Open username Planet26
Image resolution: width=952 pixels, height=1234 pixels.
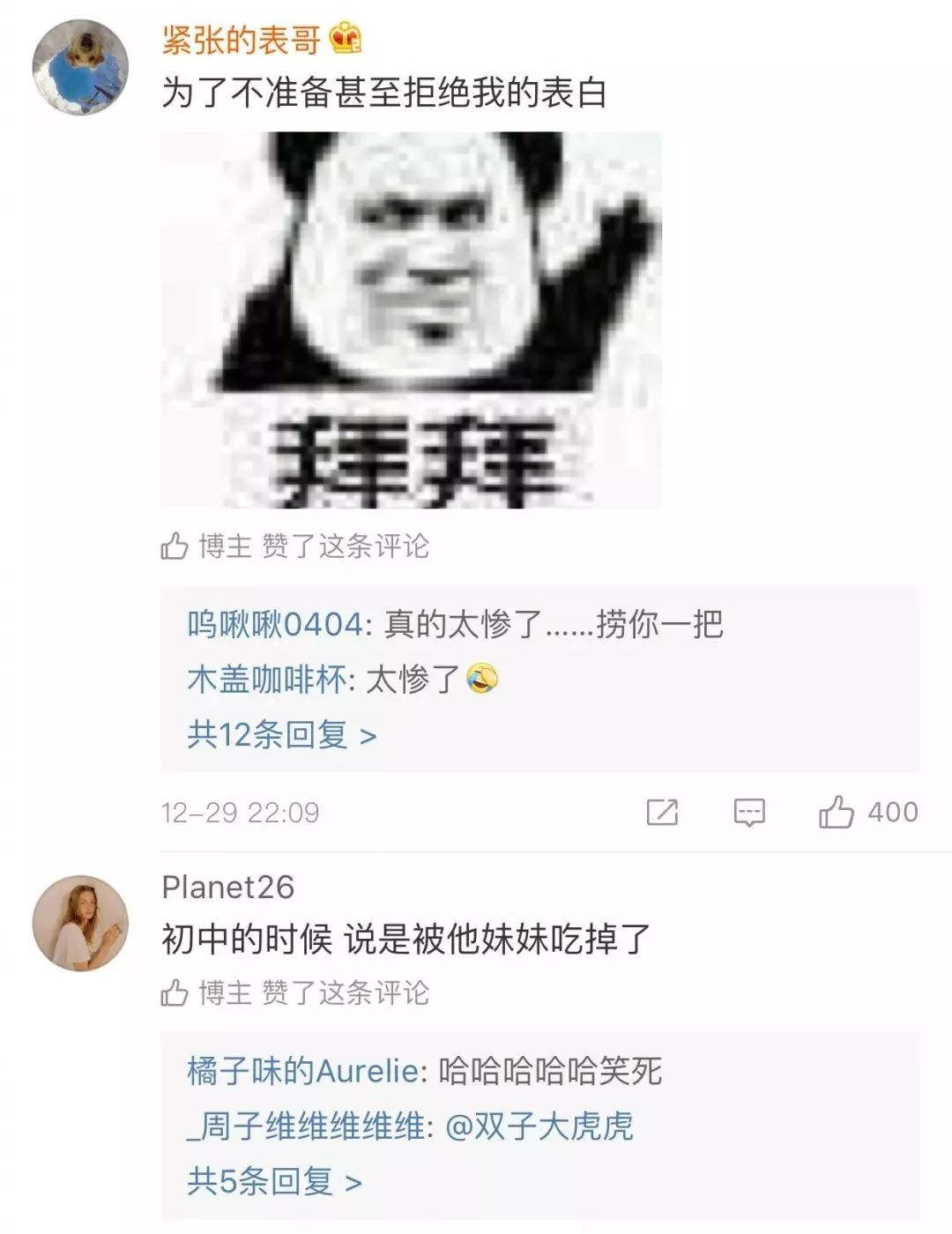[x=227, y=888]
